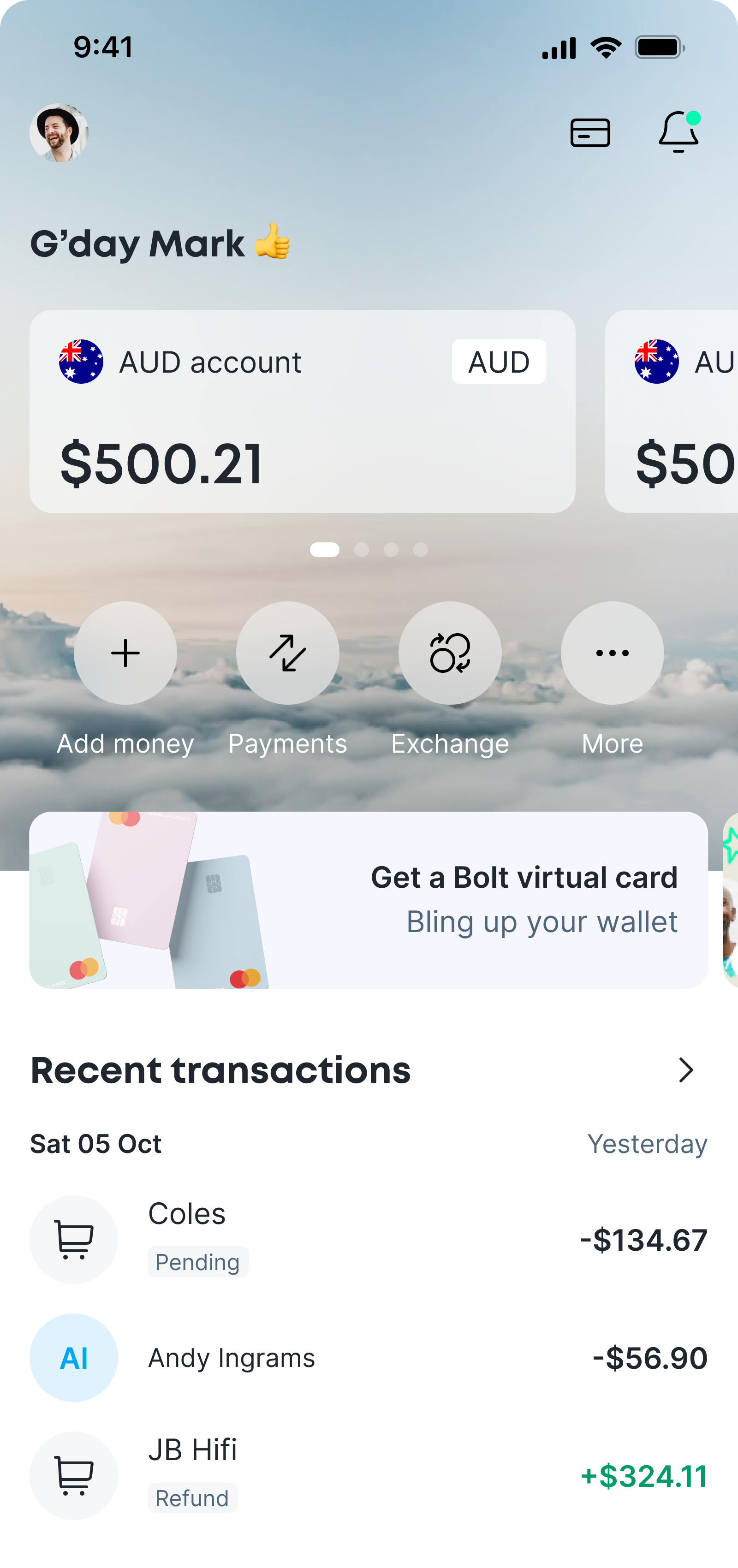Screen dimensions: 738x1568
Task: Open the AUD account card showing $500.21
Action: [x=302, y=411]
